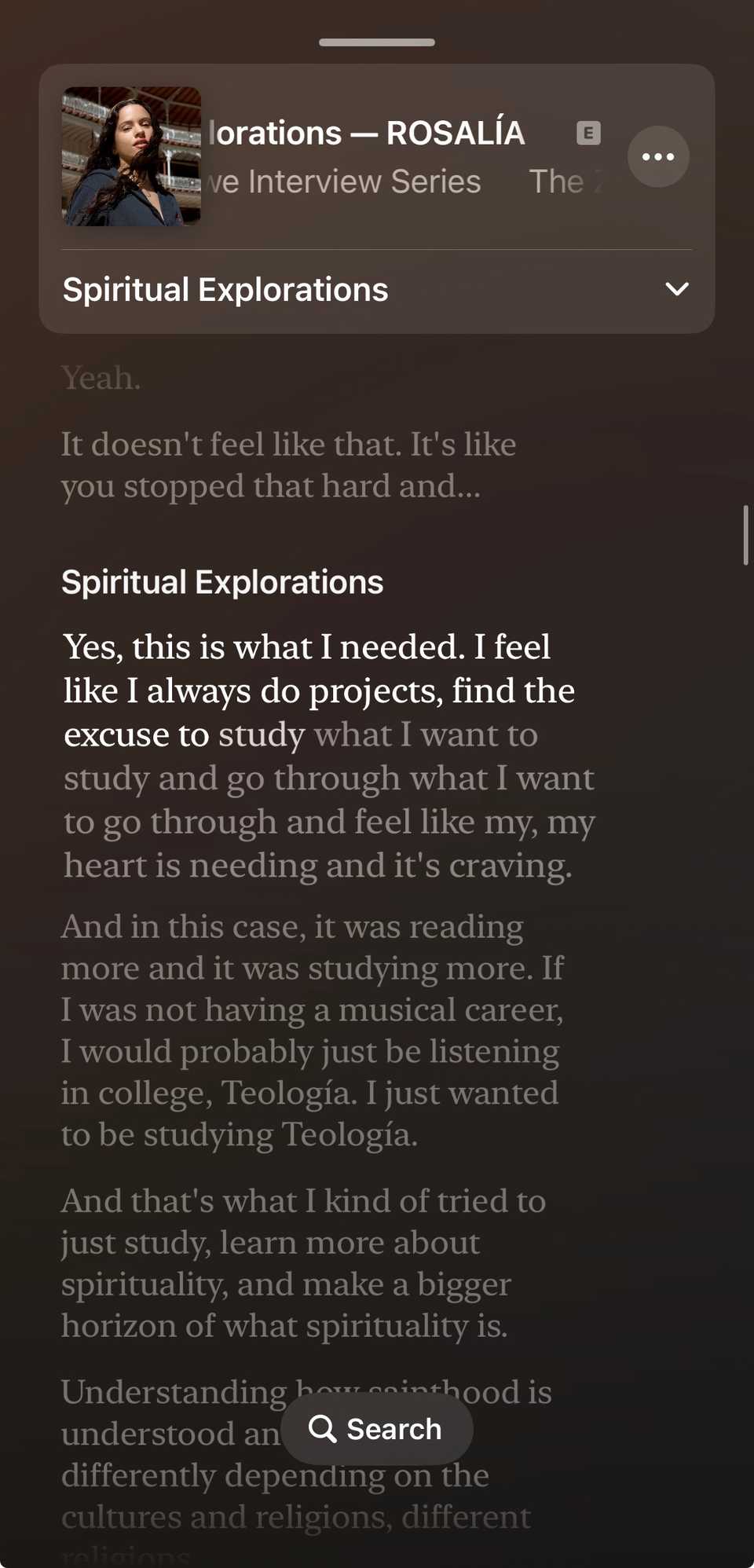Open the more options ellipsis menu
The width and height of the screenshot is (754, 1568).
click(658, 156)
